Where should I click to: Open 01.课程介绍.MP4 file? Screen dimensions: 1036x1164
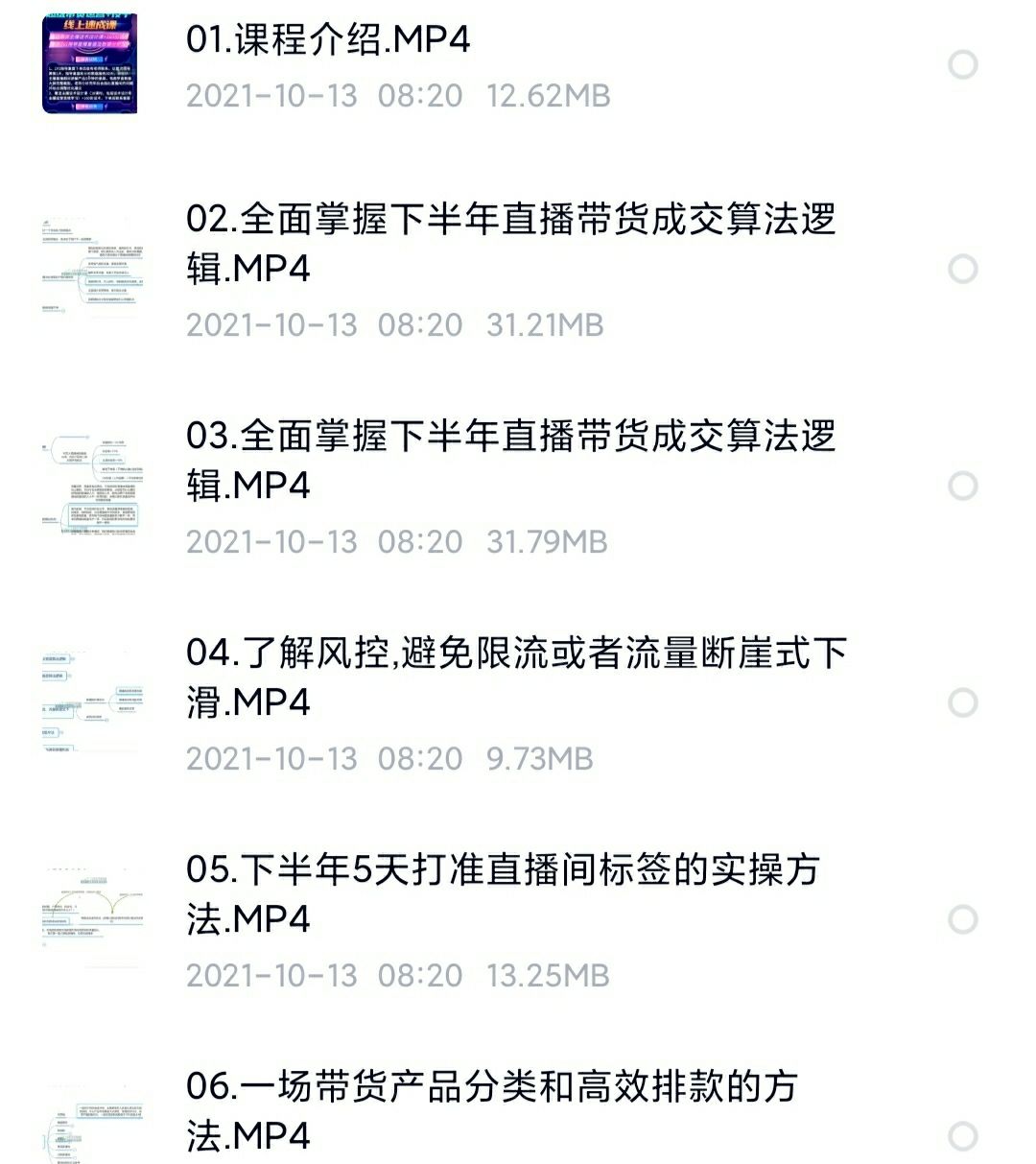pyautogui.click(x=328, y=40)
